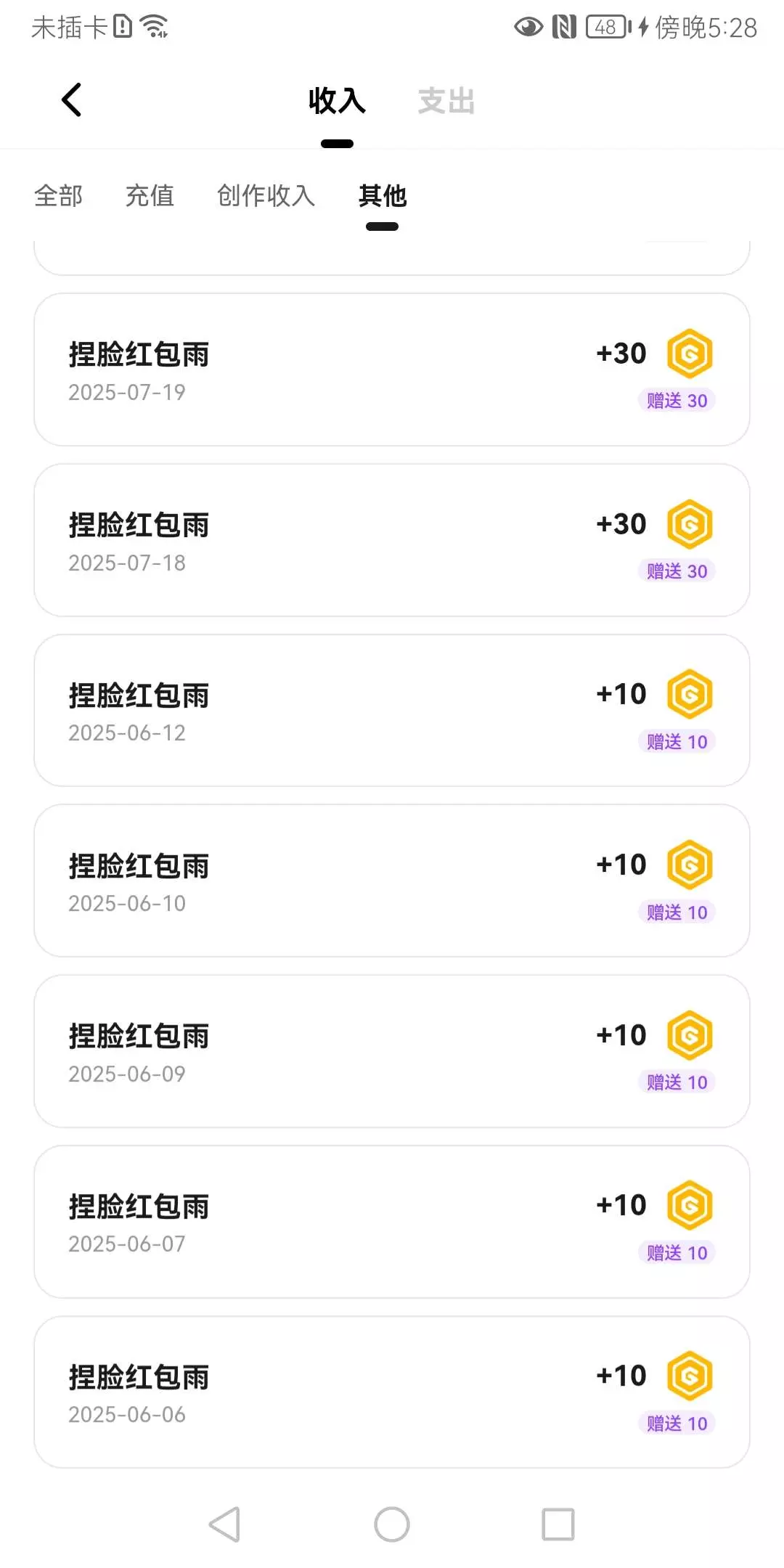
Task: Filter income by 充值
Action: tap(150, 196)
